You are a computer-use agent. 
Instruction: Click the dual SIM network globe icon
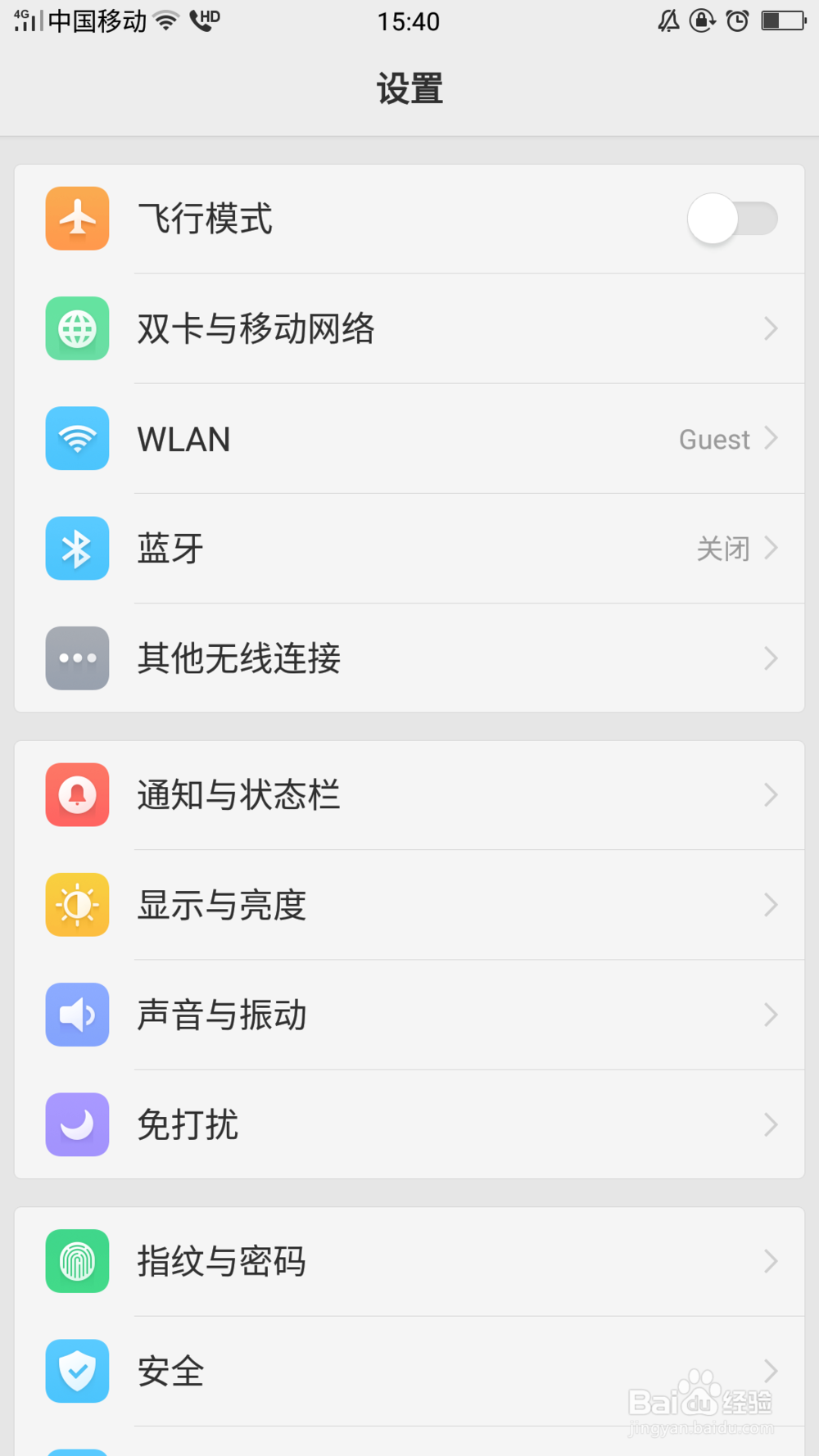pyautogui.click(x=76, y=328)
